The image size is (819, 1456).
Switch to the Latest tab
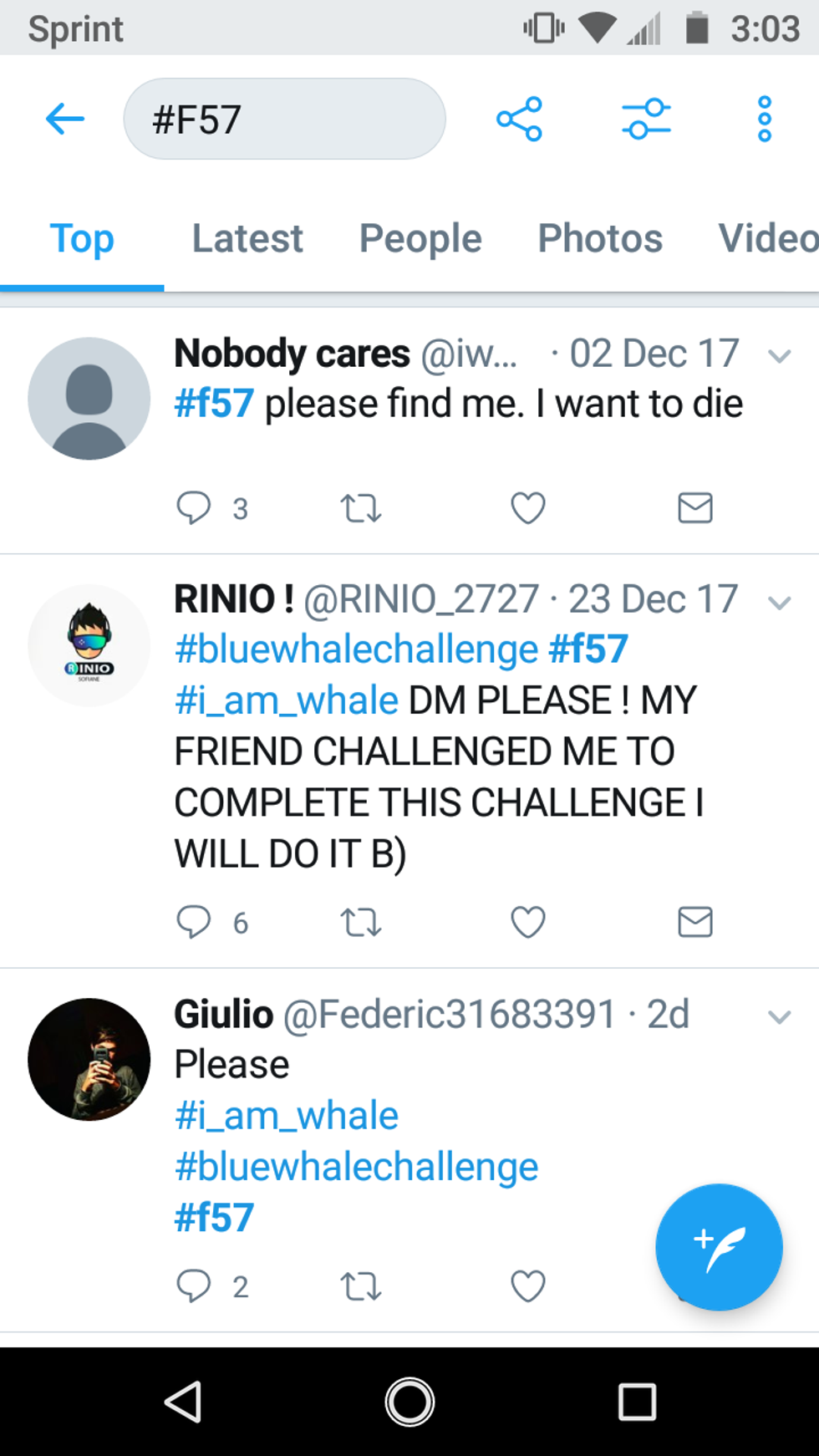click(x=247, y=239)
